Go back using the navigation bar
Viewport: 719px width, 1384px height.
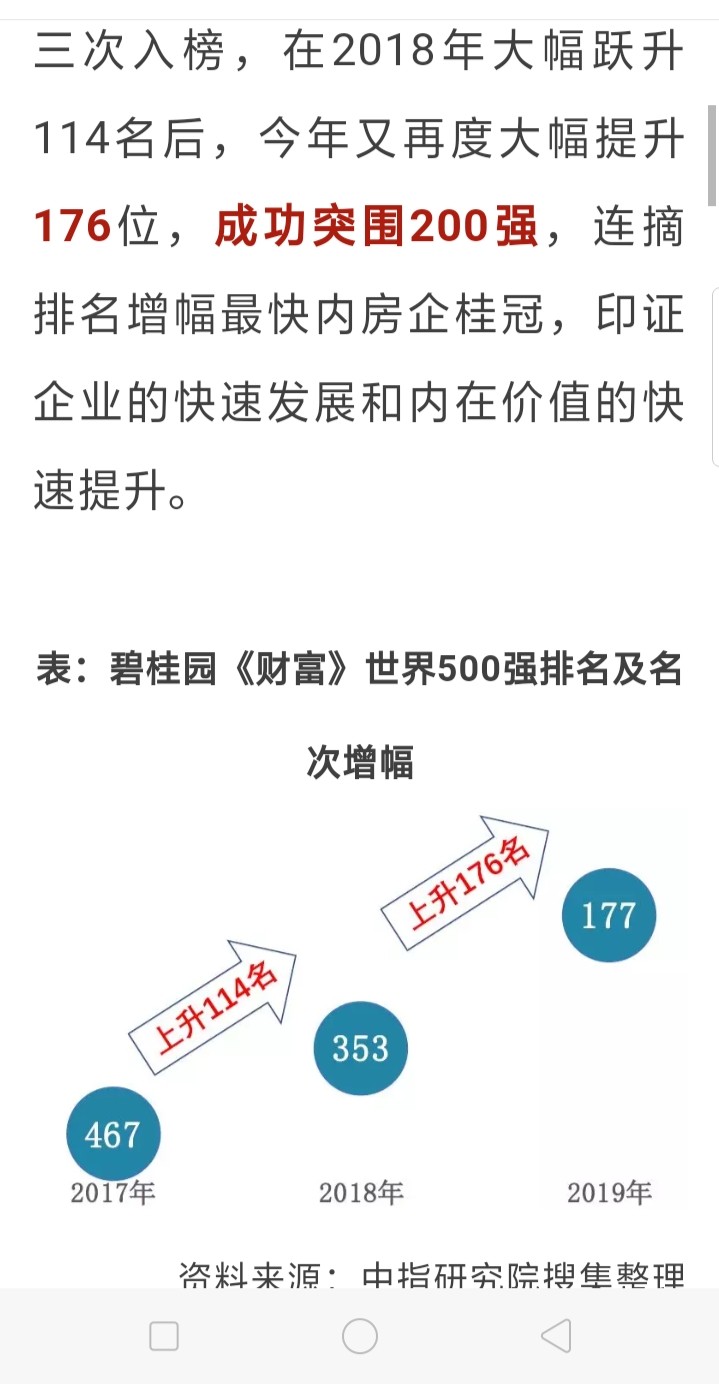click(x=555, y=1336)
